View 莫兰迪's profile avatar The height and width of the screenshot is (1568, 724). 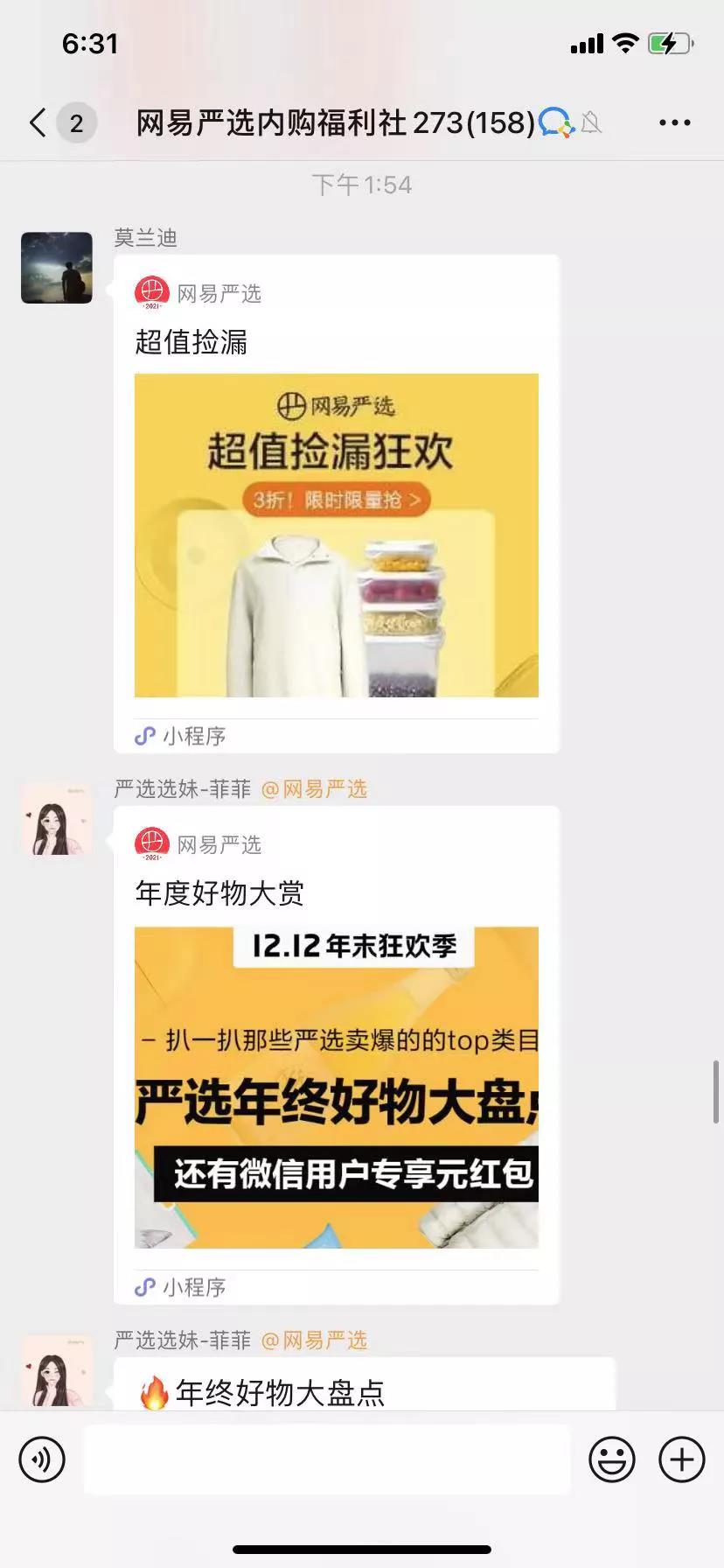[57, 268]
